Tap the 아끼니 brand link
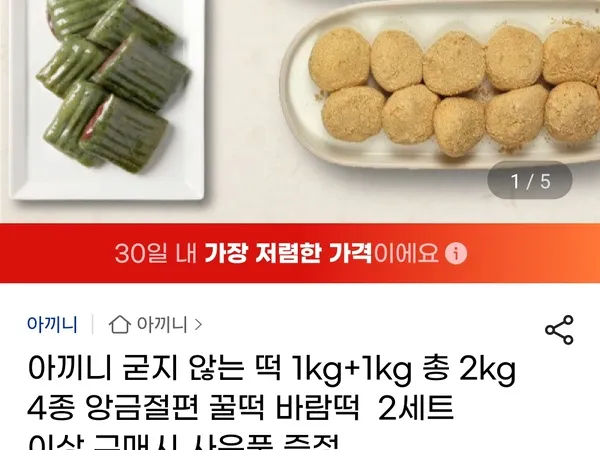This screenshot has width=600, height=450. [x=52, y=324]
